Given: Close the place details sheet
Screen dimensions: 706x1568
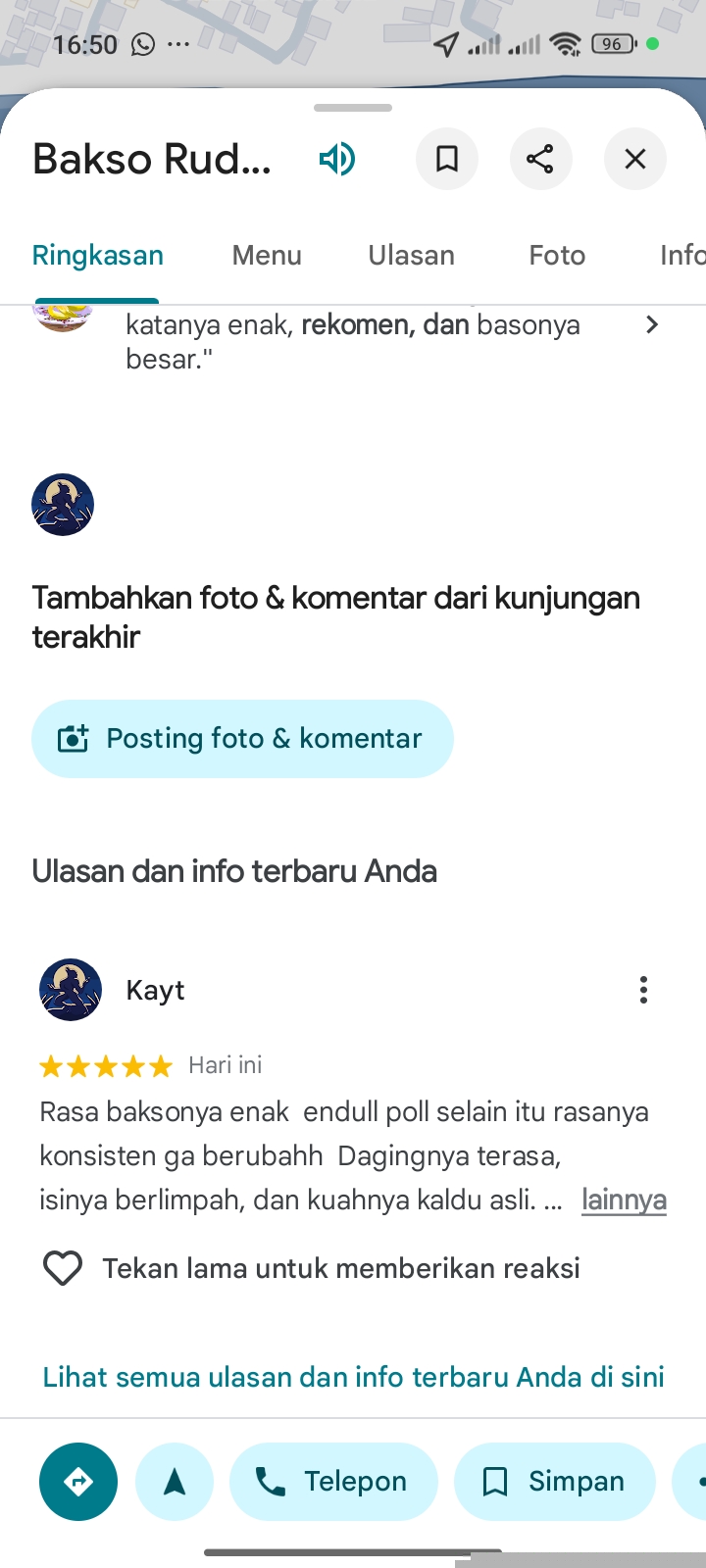Looking at the screenshot, I should pyautogui.click(x=635, y=159).
